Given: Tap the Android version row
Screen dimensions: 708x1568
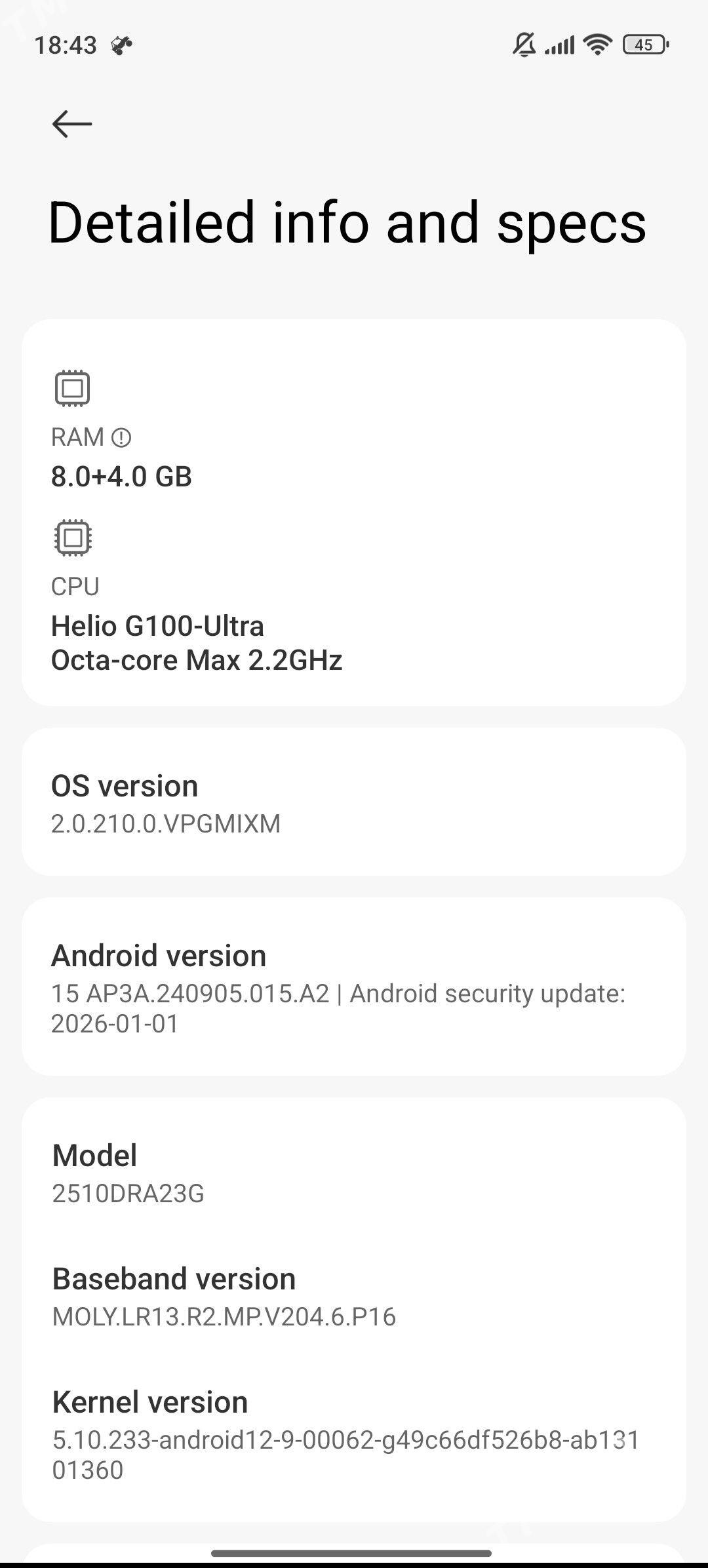Looking at the screenshot, I should [354, 987].
